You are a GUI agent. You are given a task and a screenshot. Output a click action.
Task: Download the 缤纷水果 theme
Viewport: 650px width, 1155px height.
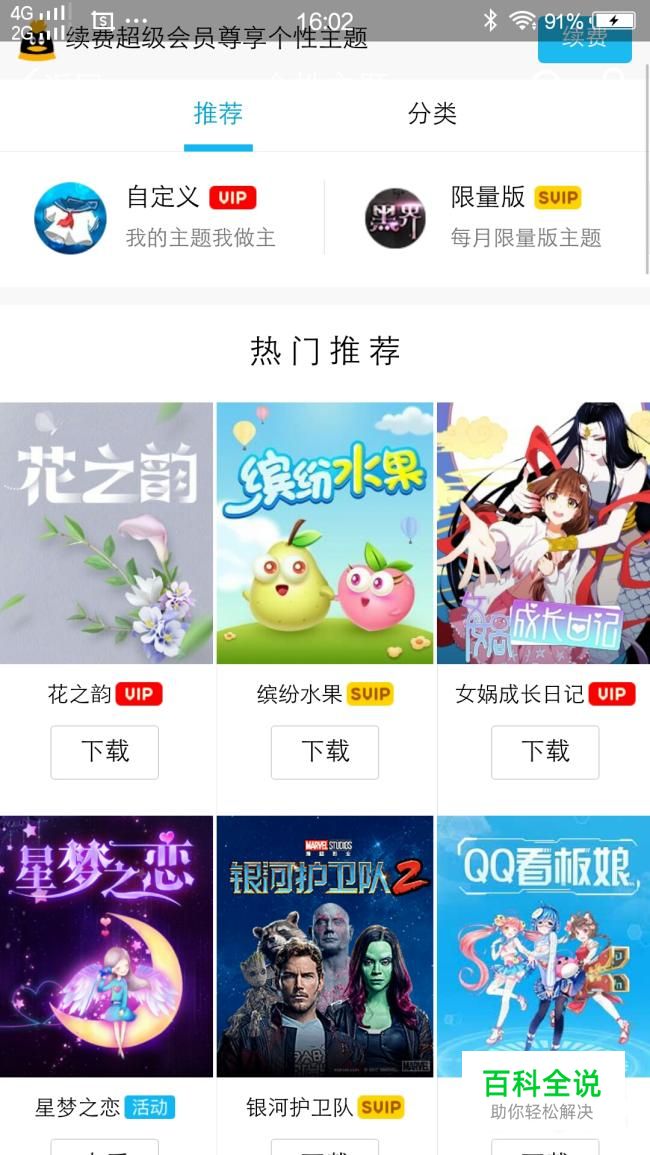pyautogui.click(x=325, y=752)
